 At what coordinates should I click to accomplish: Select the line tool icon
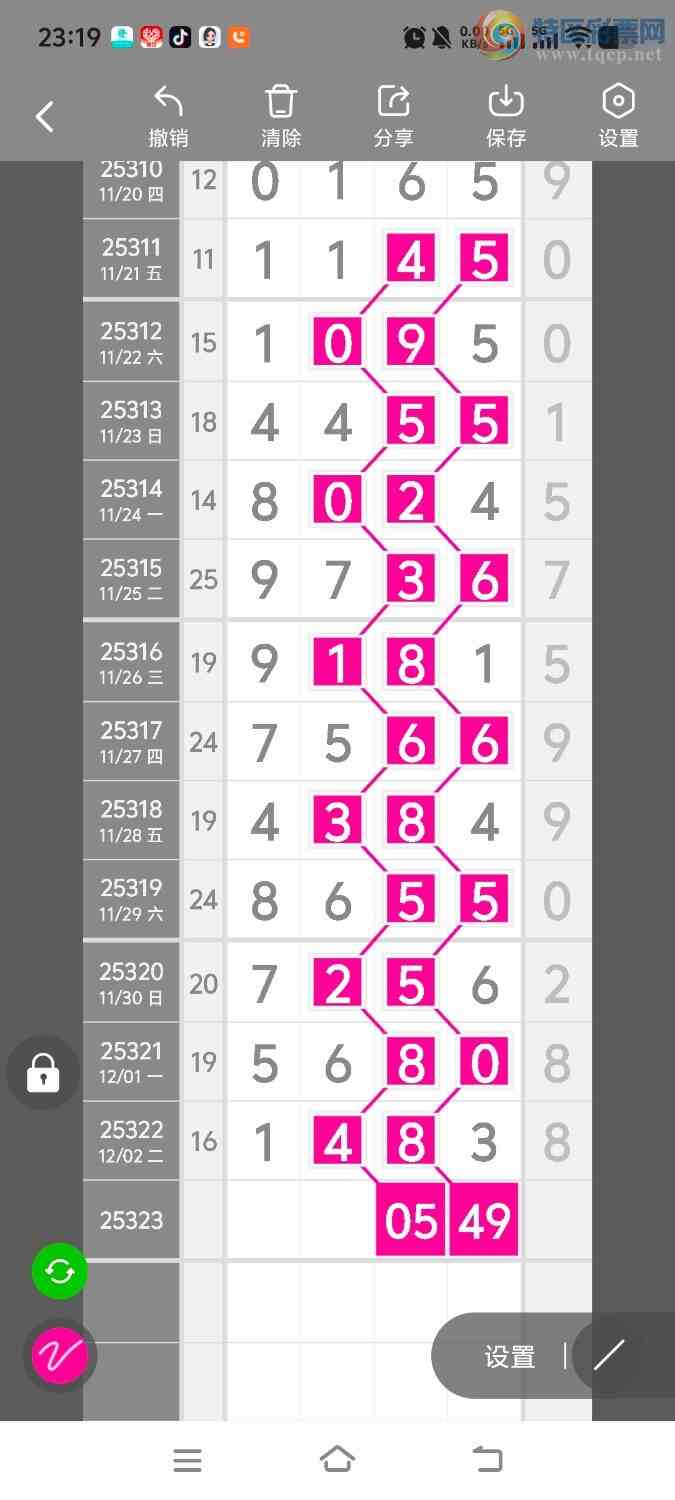click(x=609, y=1355)
